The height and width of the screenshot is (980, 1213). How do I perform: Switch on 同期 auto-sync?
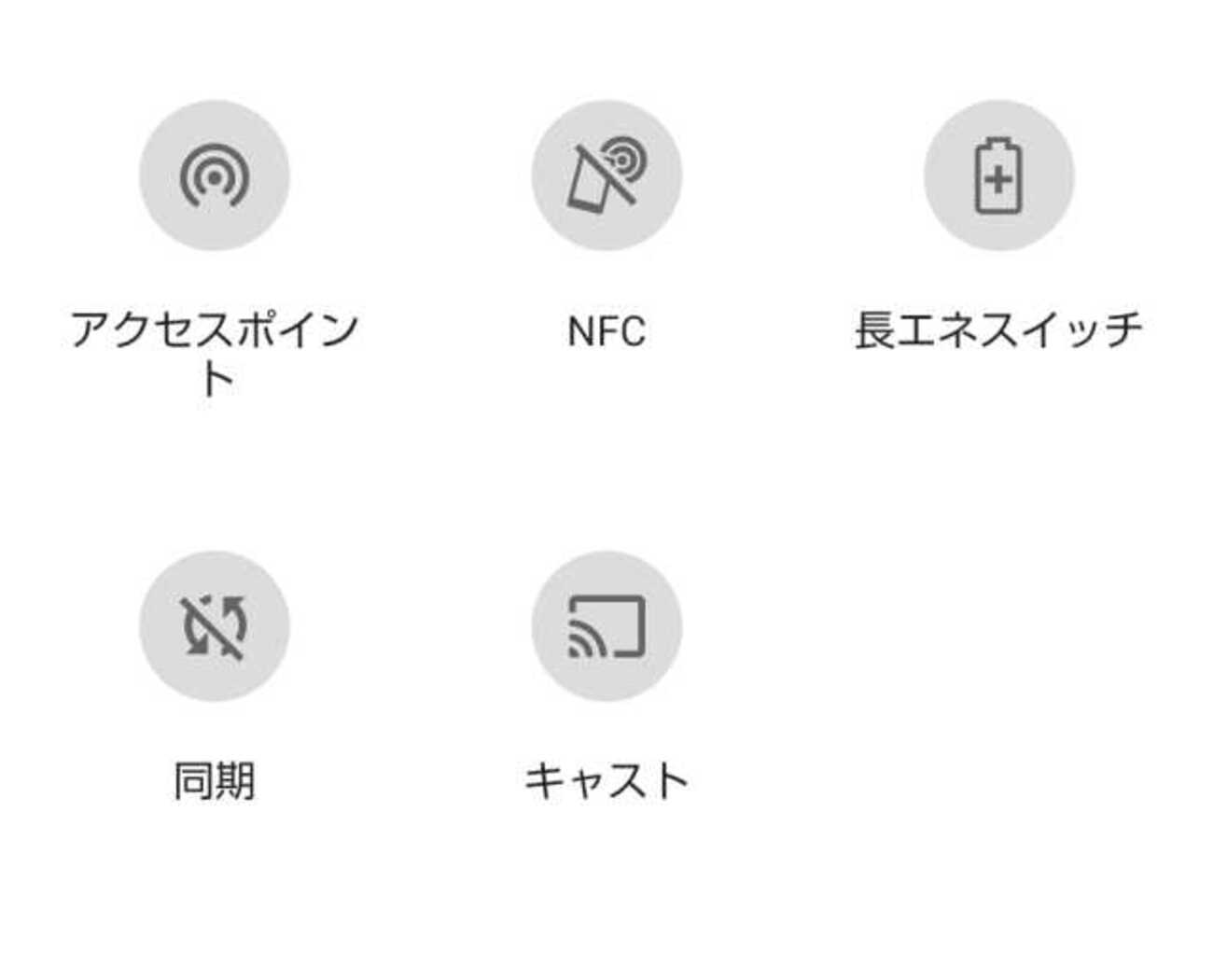click(215, 625)
